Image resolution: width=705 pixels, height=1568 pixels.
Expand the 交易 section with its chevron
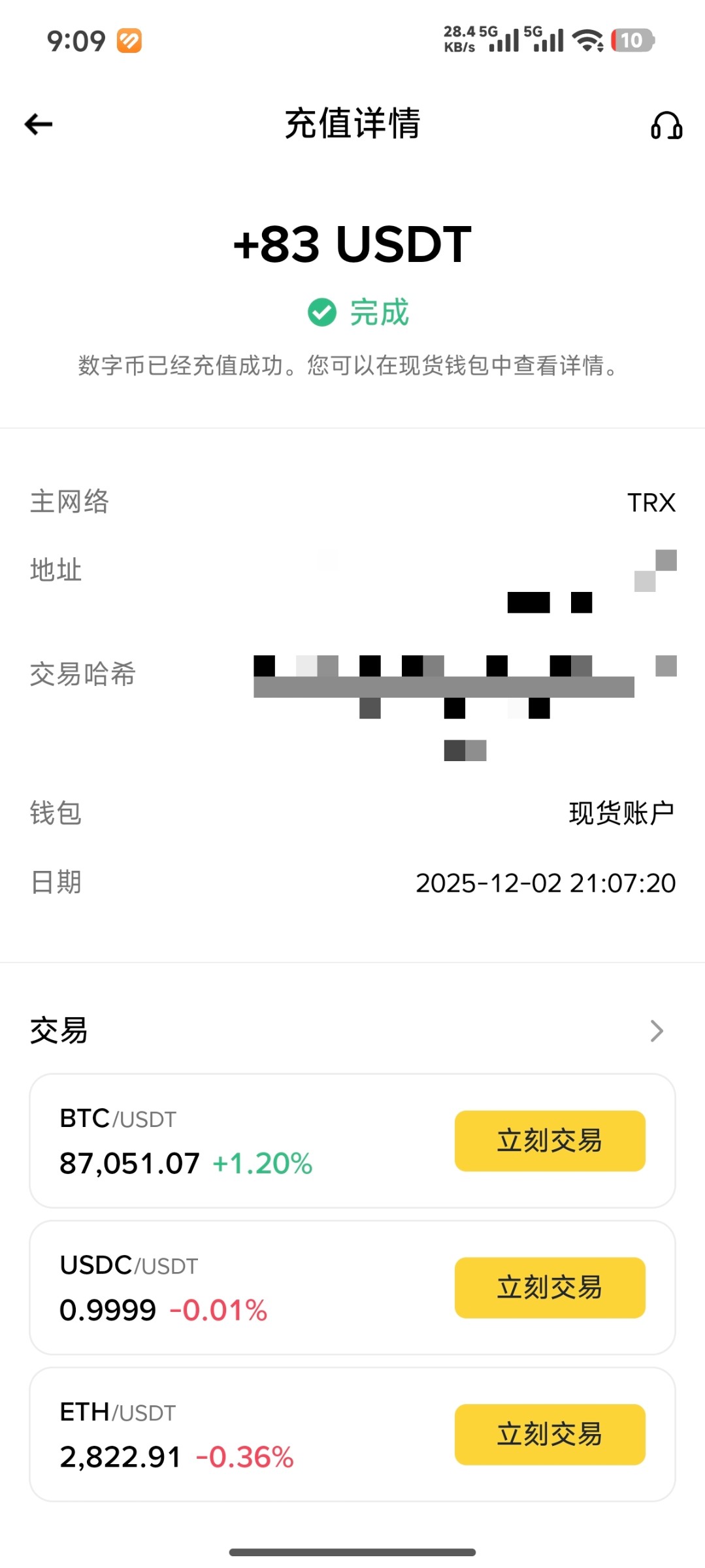pyautogui.click(x=657, y=1031)
